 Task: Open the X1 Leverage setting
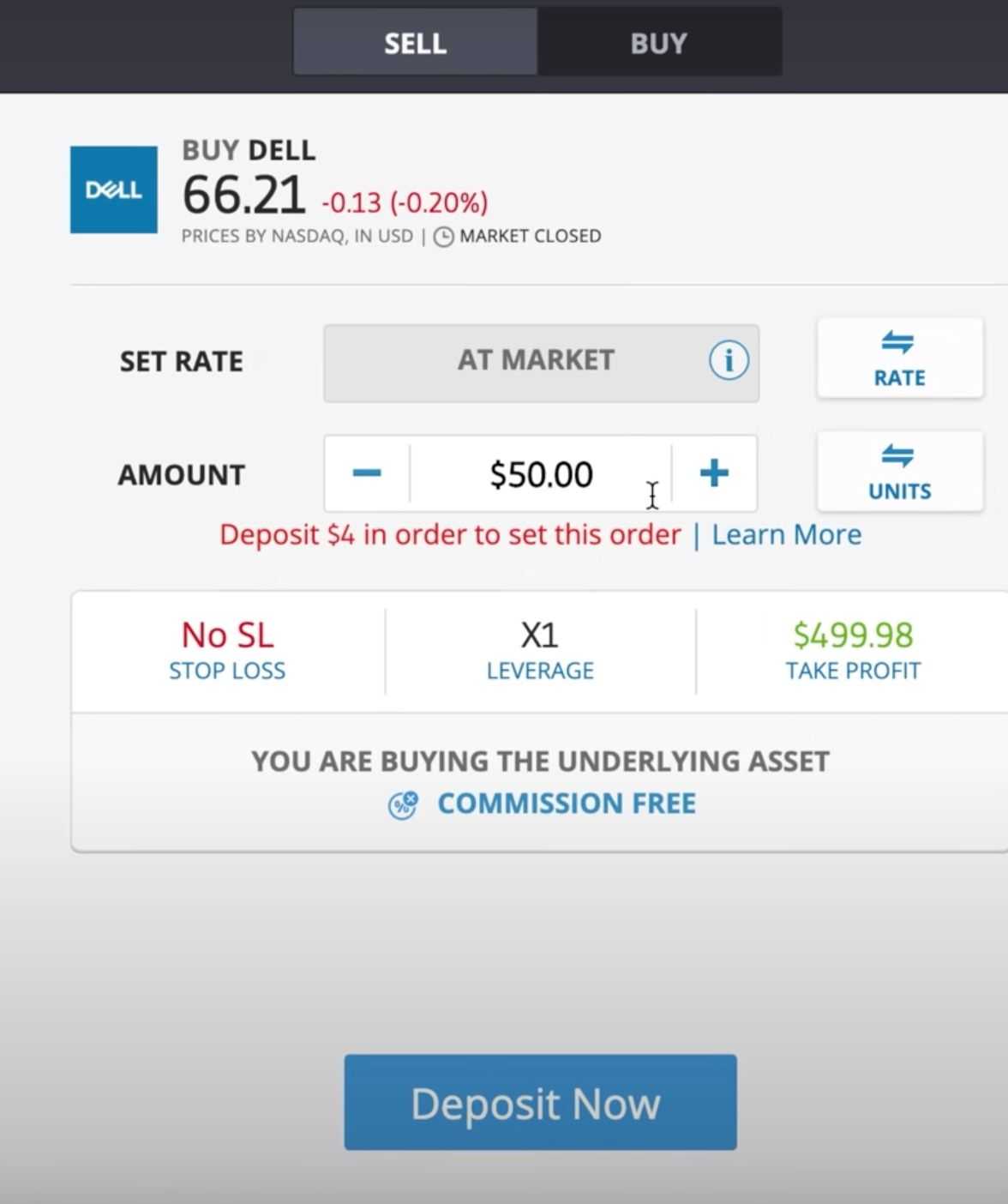(x=540, y=649)
